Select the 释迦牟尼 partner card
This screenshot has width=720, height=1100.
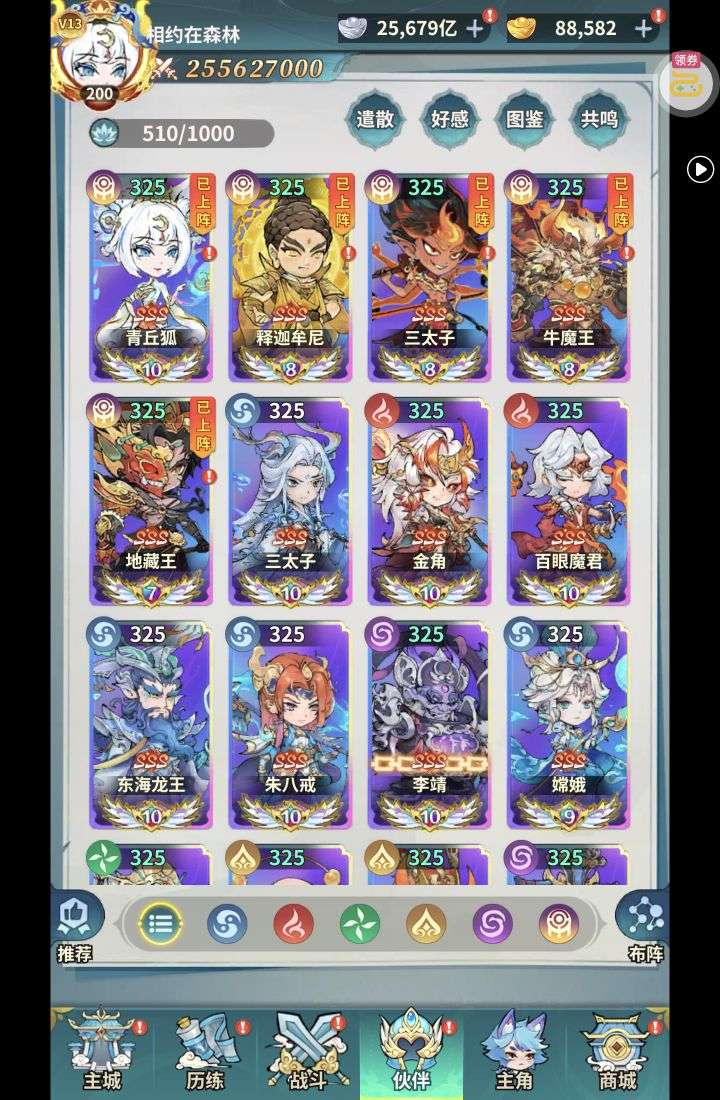(291, 275)
